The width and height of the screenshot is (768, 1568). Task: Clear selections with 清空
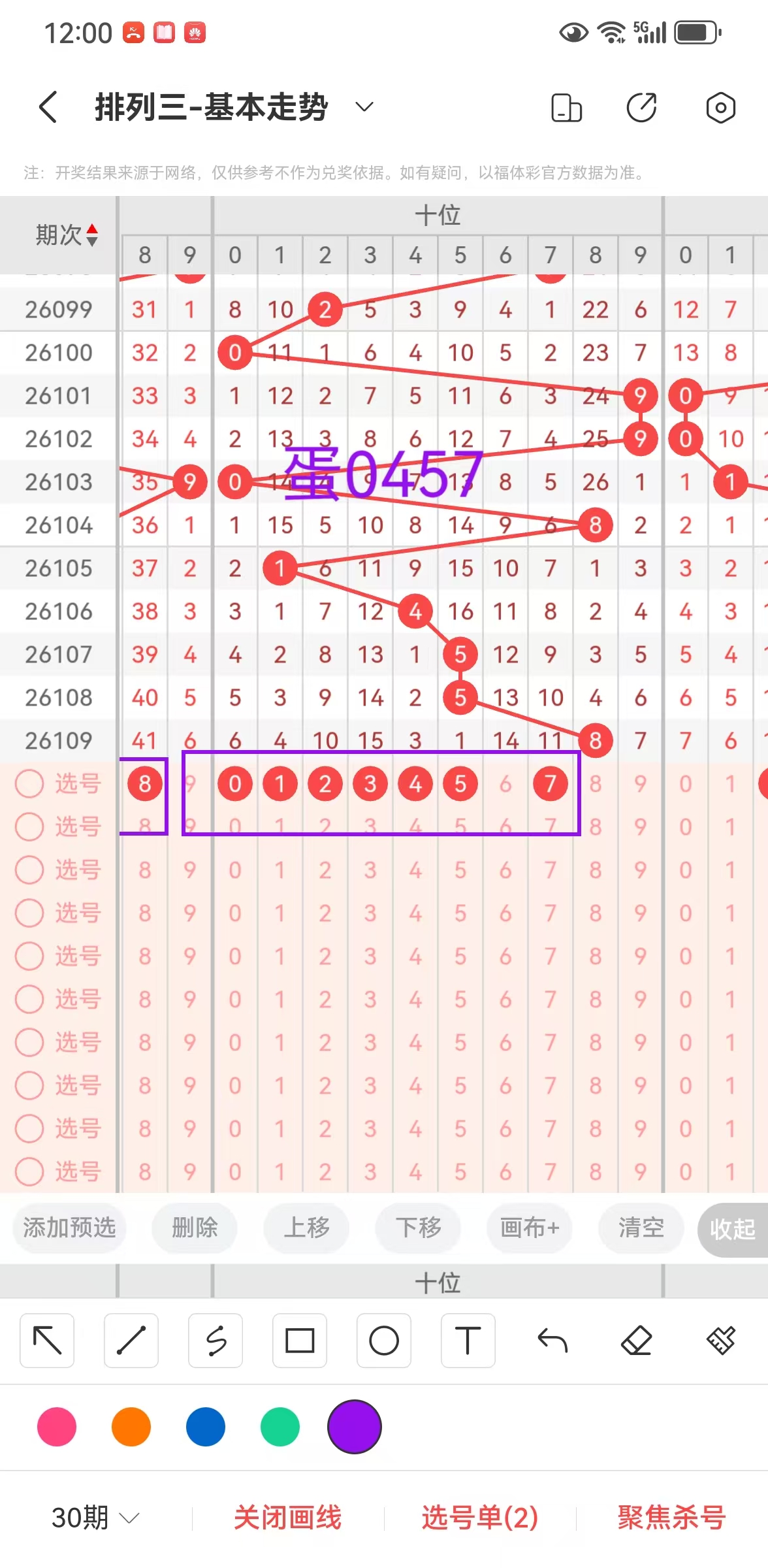tap(641, 1228)
